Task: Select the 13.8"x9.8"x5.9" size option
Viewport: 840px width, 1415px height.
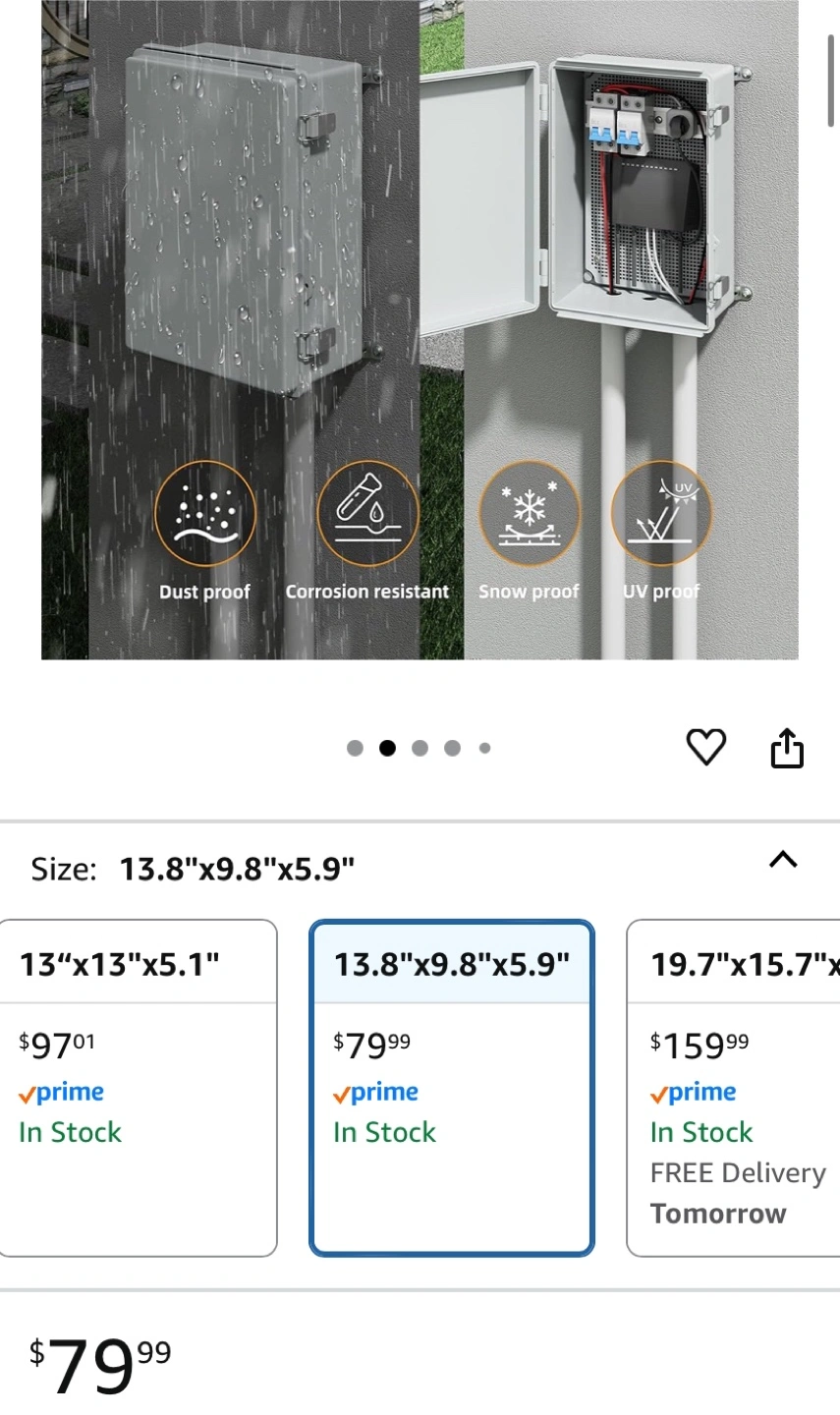Action: pos(452,1087)
